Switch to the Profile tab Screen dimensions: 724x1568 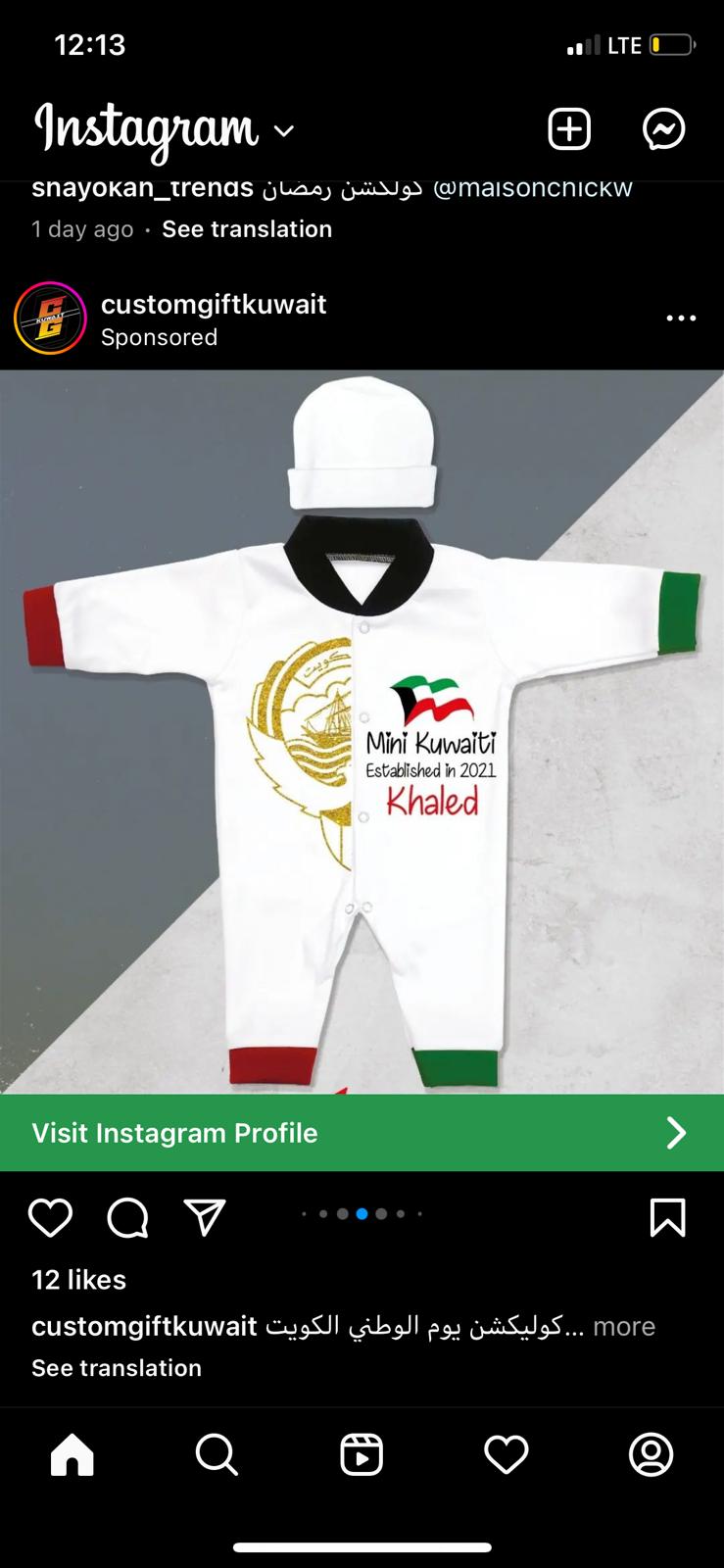coord(652,1455)
